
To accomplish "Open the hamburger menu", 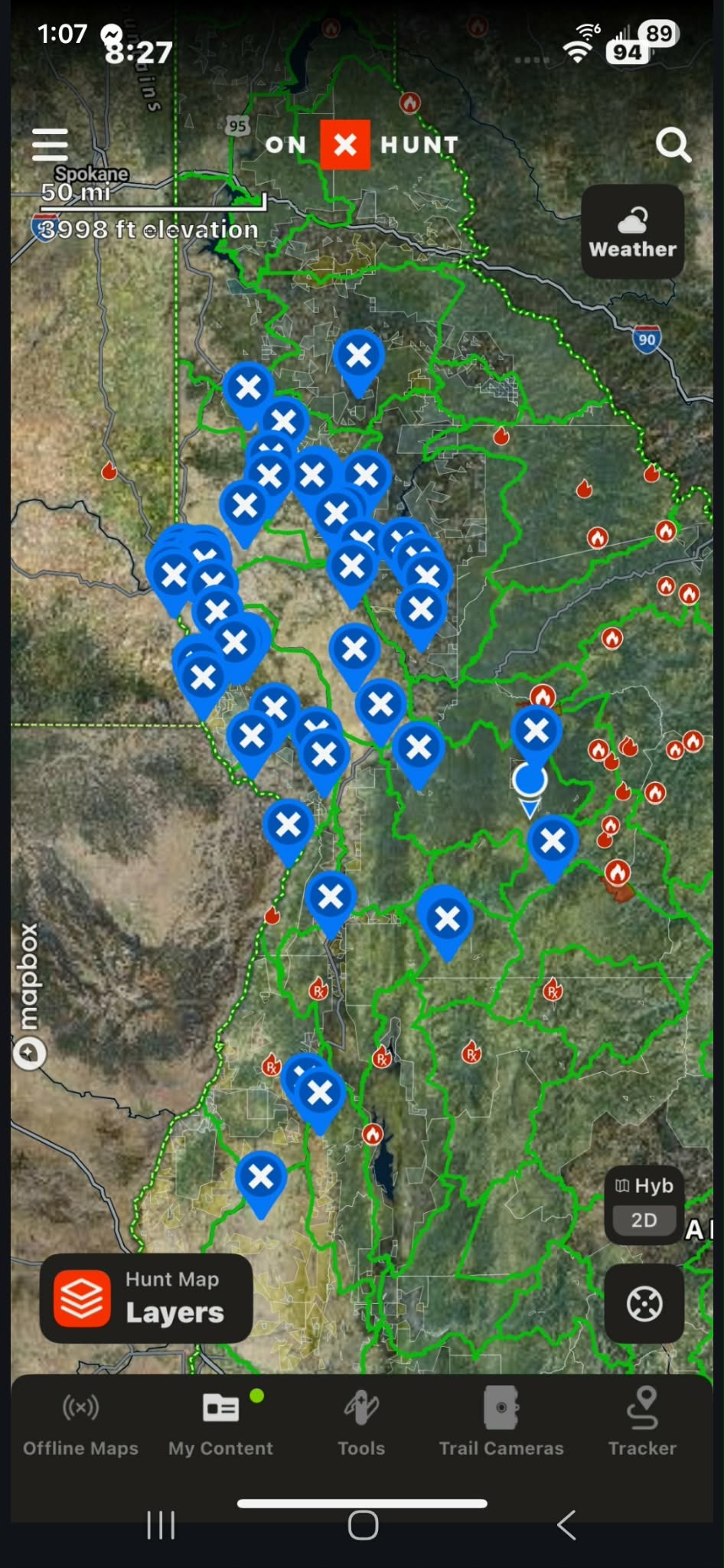I will coord(51,145).
